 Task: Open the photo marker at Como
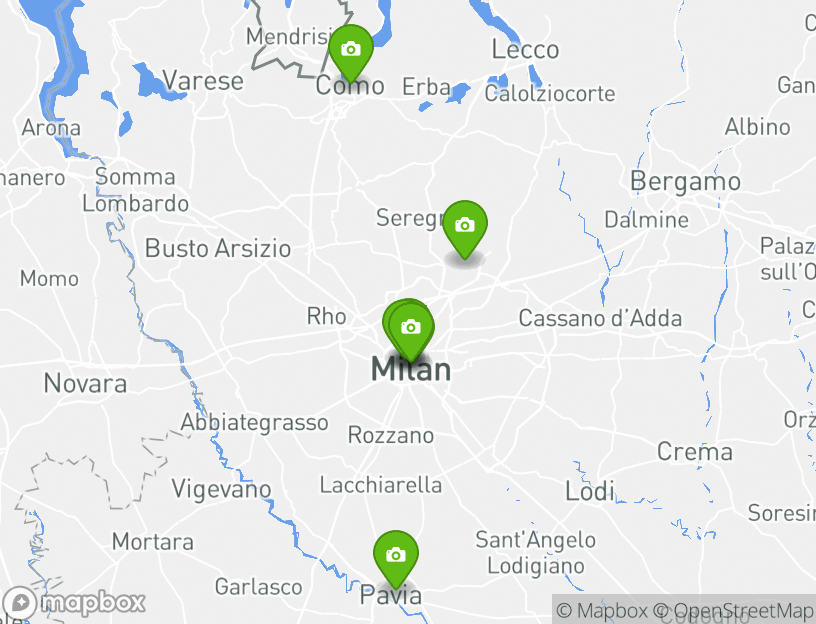[x=350, y=50]
